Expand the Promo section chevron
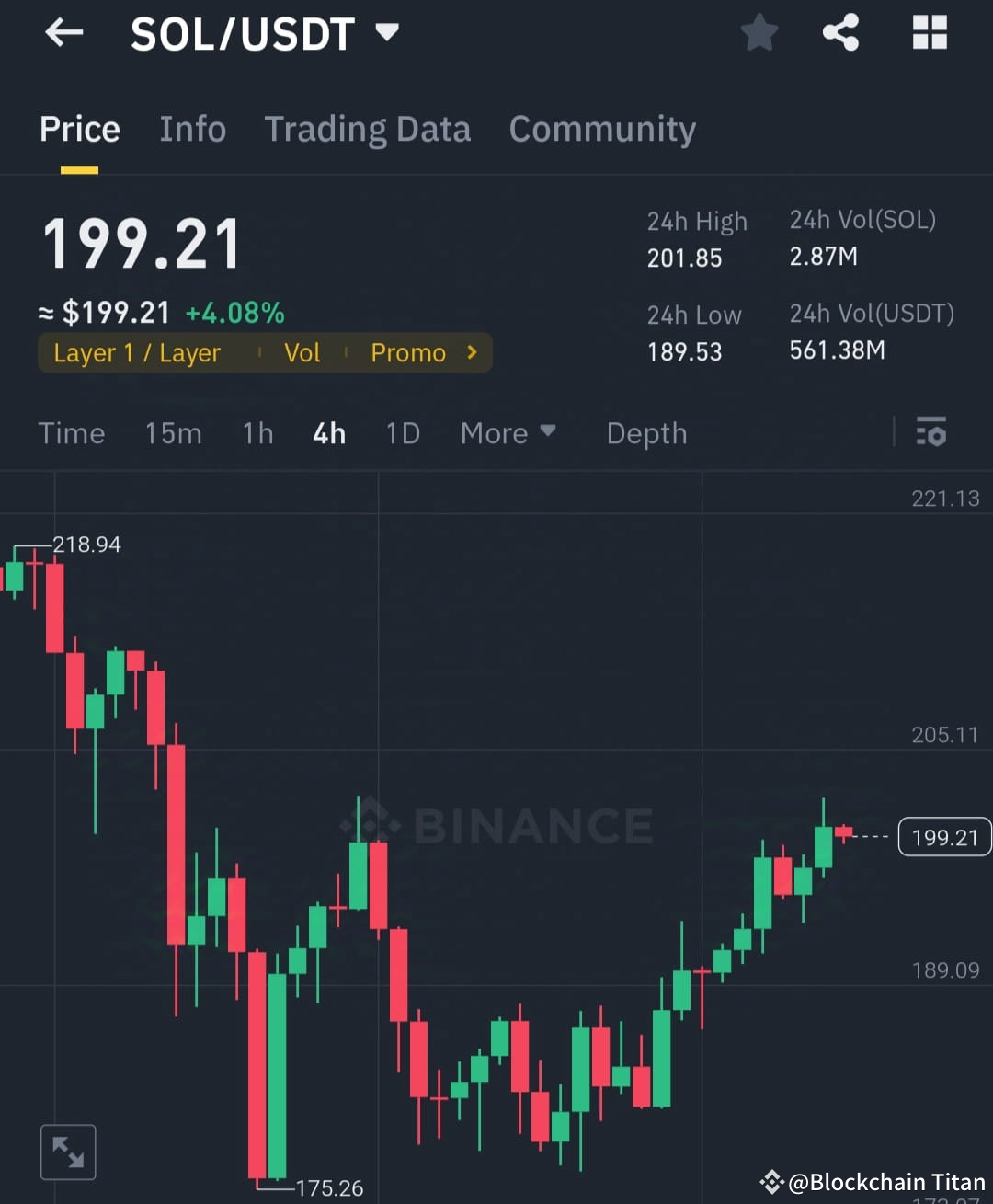The height and width of the screenshot is (1204, 993). point(470,352)
